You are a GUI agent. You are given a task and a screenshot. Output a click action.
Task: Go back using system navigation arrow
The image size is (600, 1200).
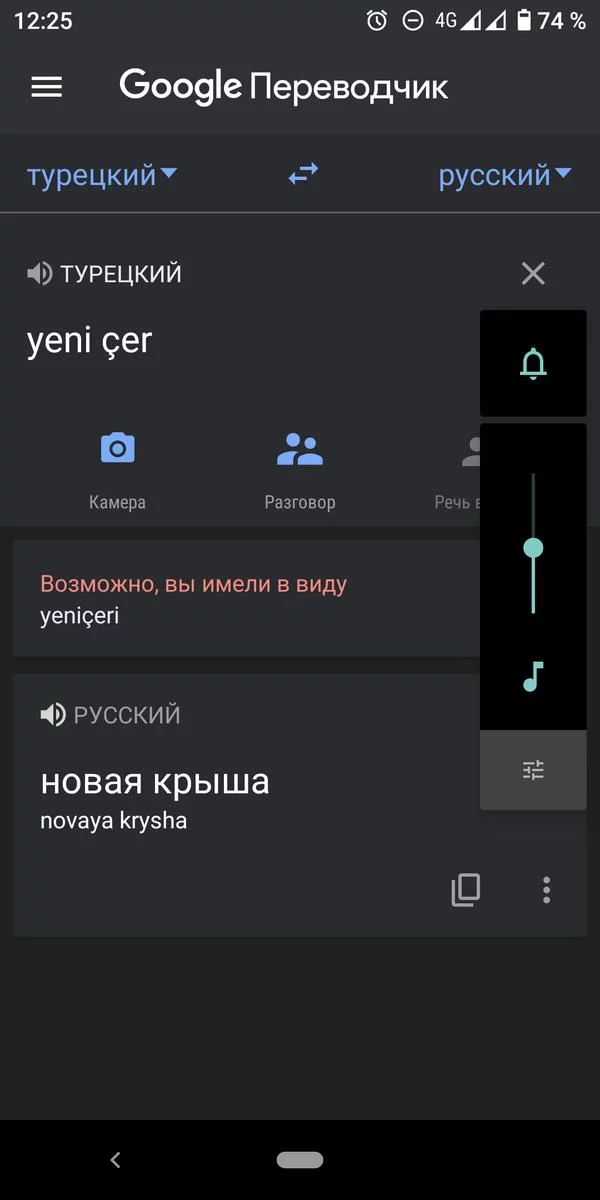coord(115,1160)
